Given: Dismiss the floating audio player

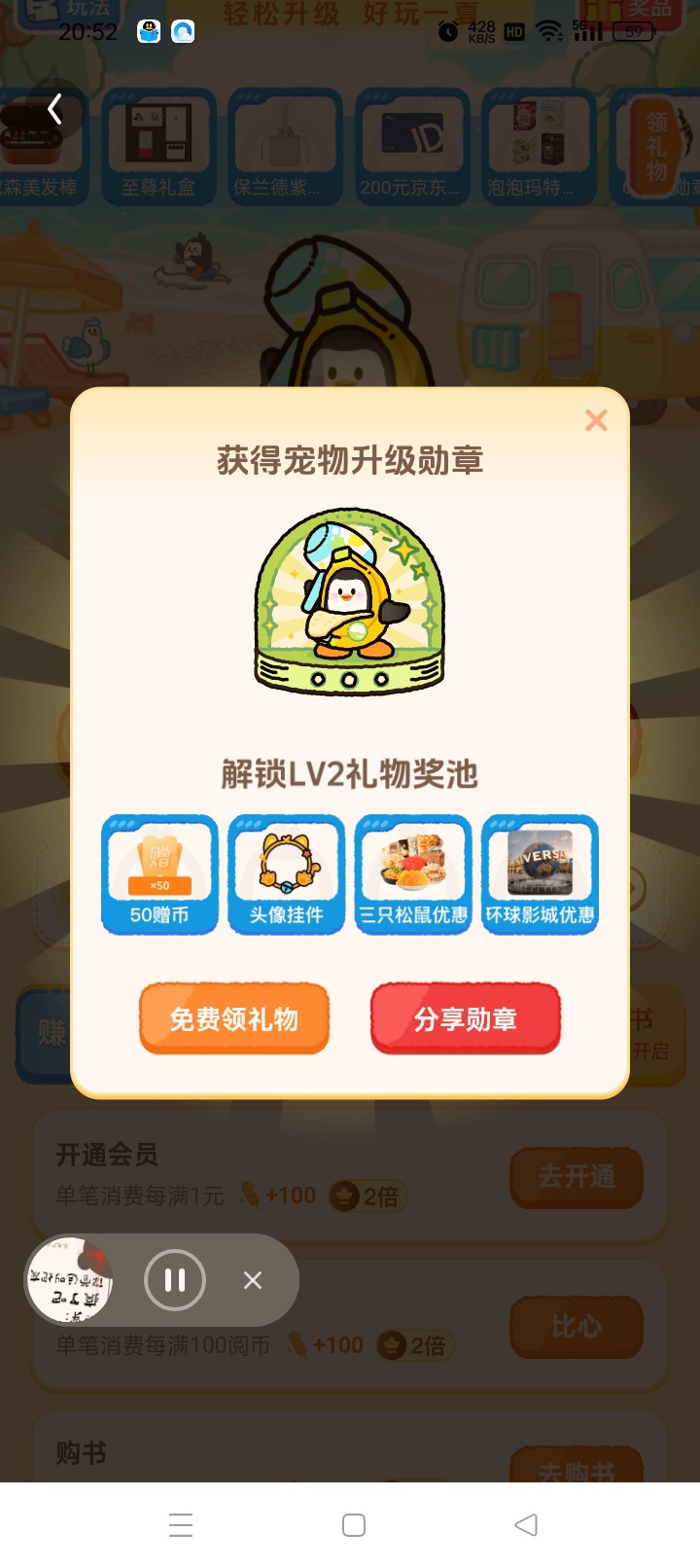Looking at the screenshot, I should pos(253,1280).
